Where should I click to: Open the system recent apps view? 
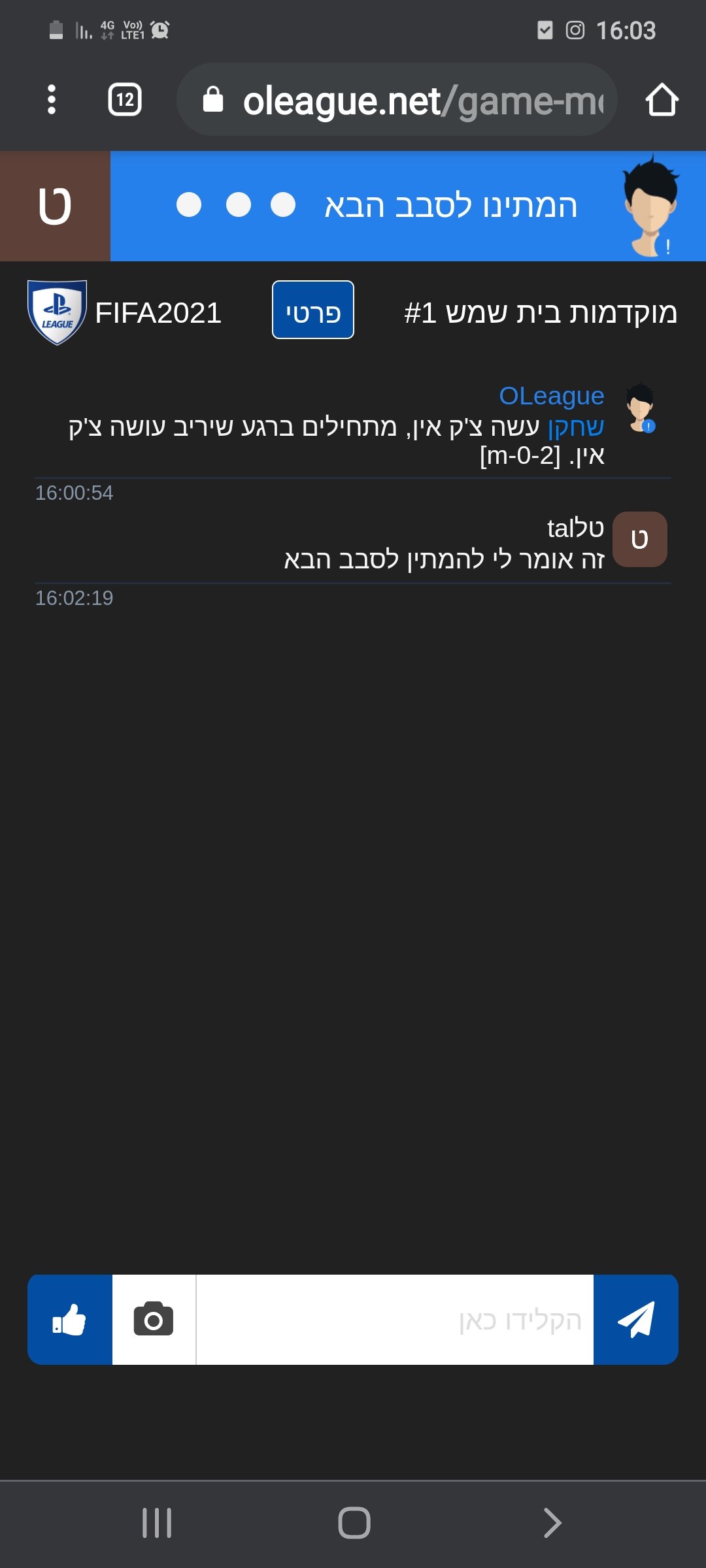157,1523
